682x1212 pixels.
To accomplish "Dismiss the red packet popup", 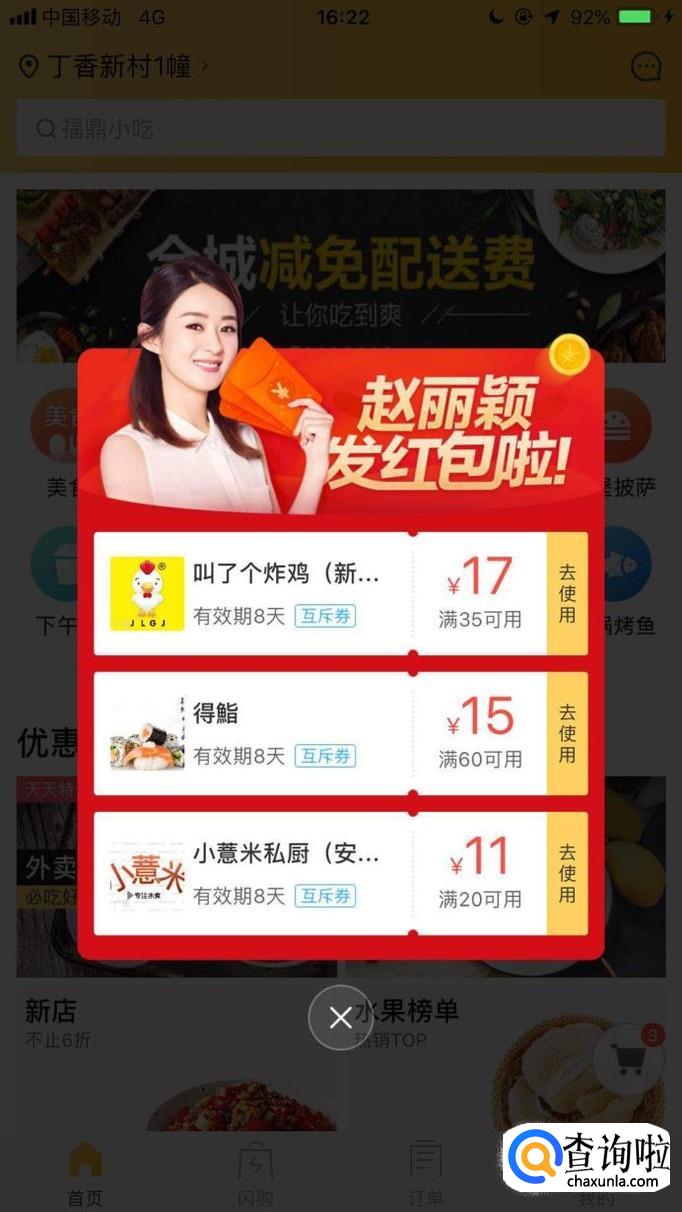I will pos(340,1018).
